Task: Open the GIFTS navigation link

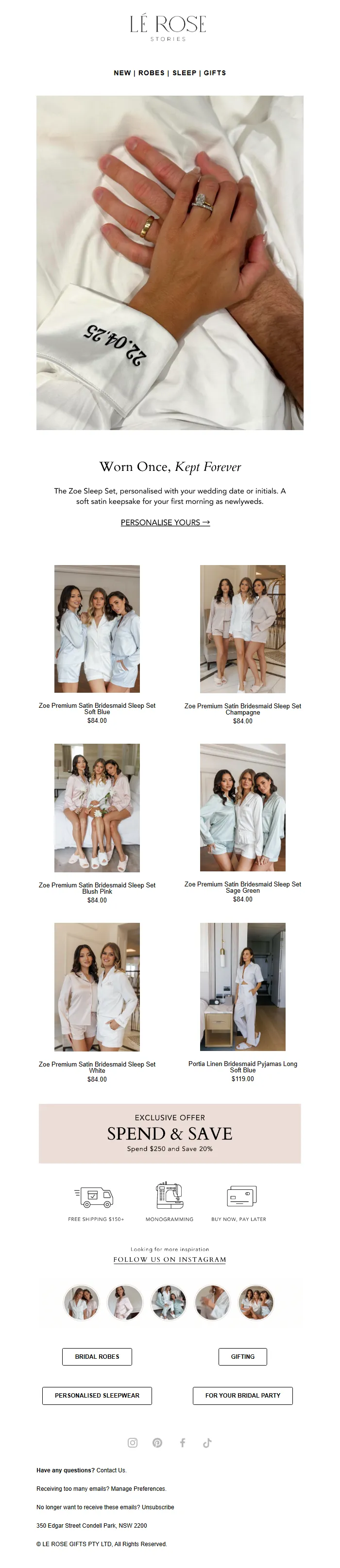Action: (x=215, y=73)
